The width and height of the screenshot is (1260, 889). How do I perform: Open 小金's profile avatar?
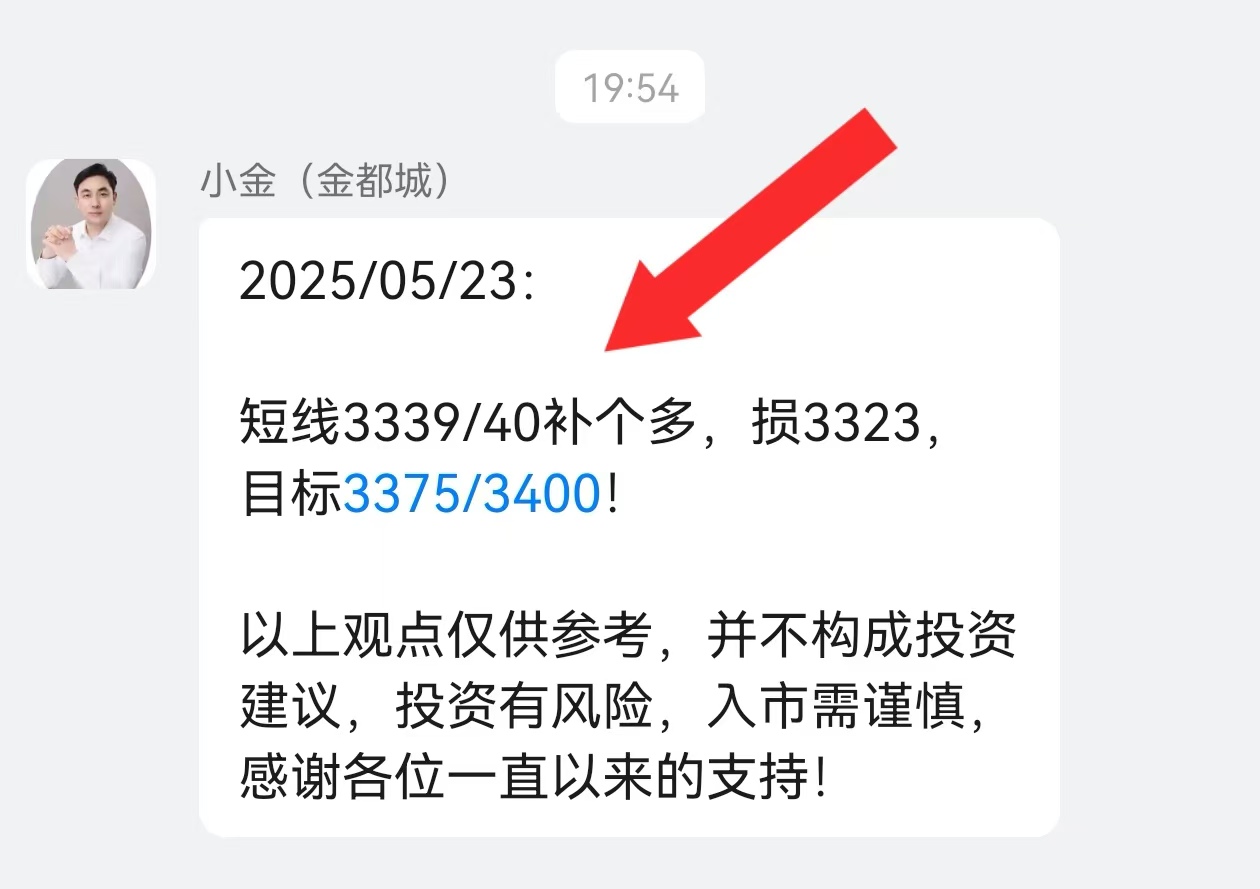point(91,224)
